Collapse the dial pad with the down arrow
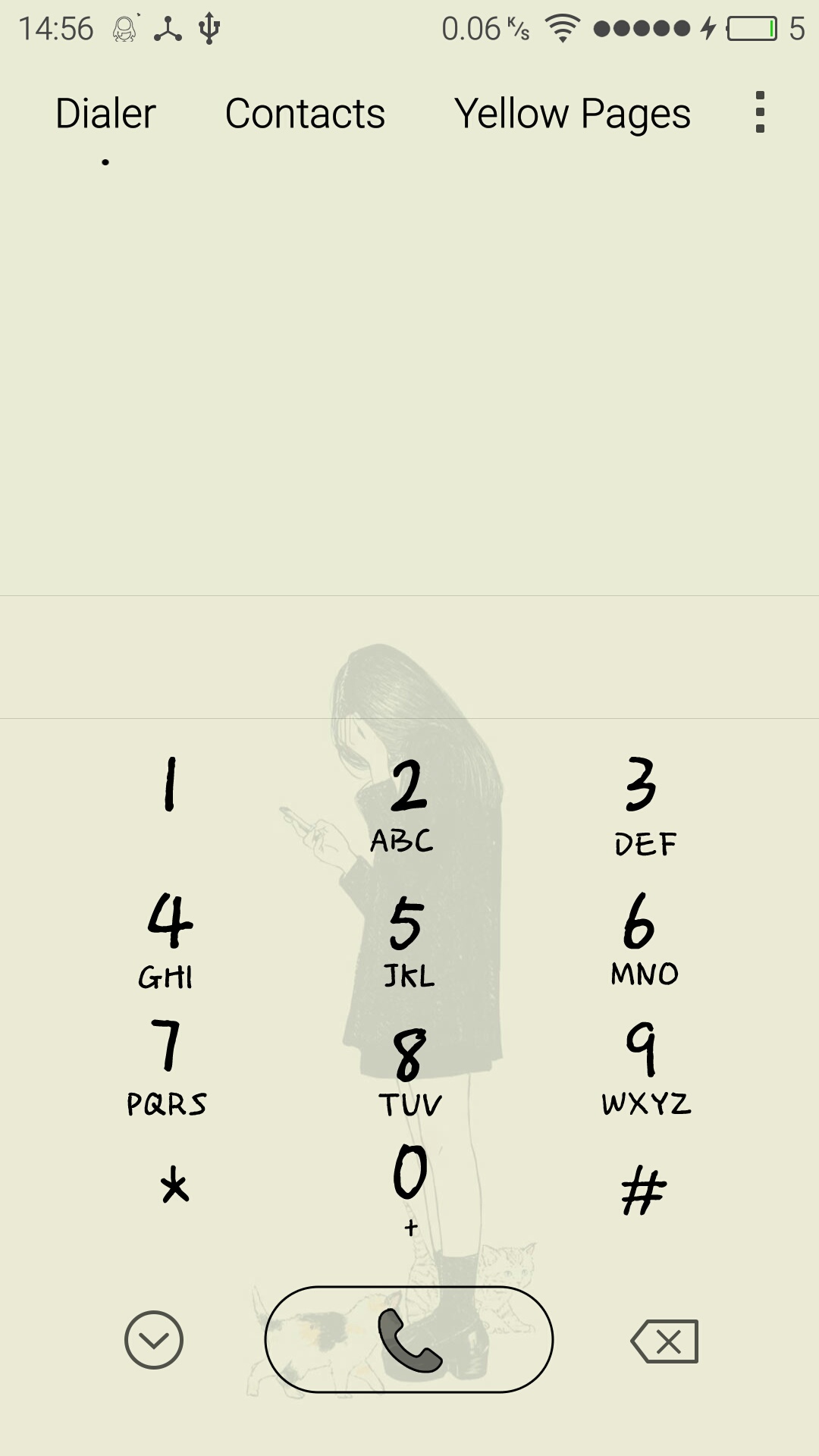This screenshot has width=819, height=1456. (154, 1340)
